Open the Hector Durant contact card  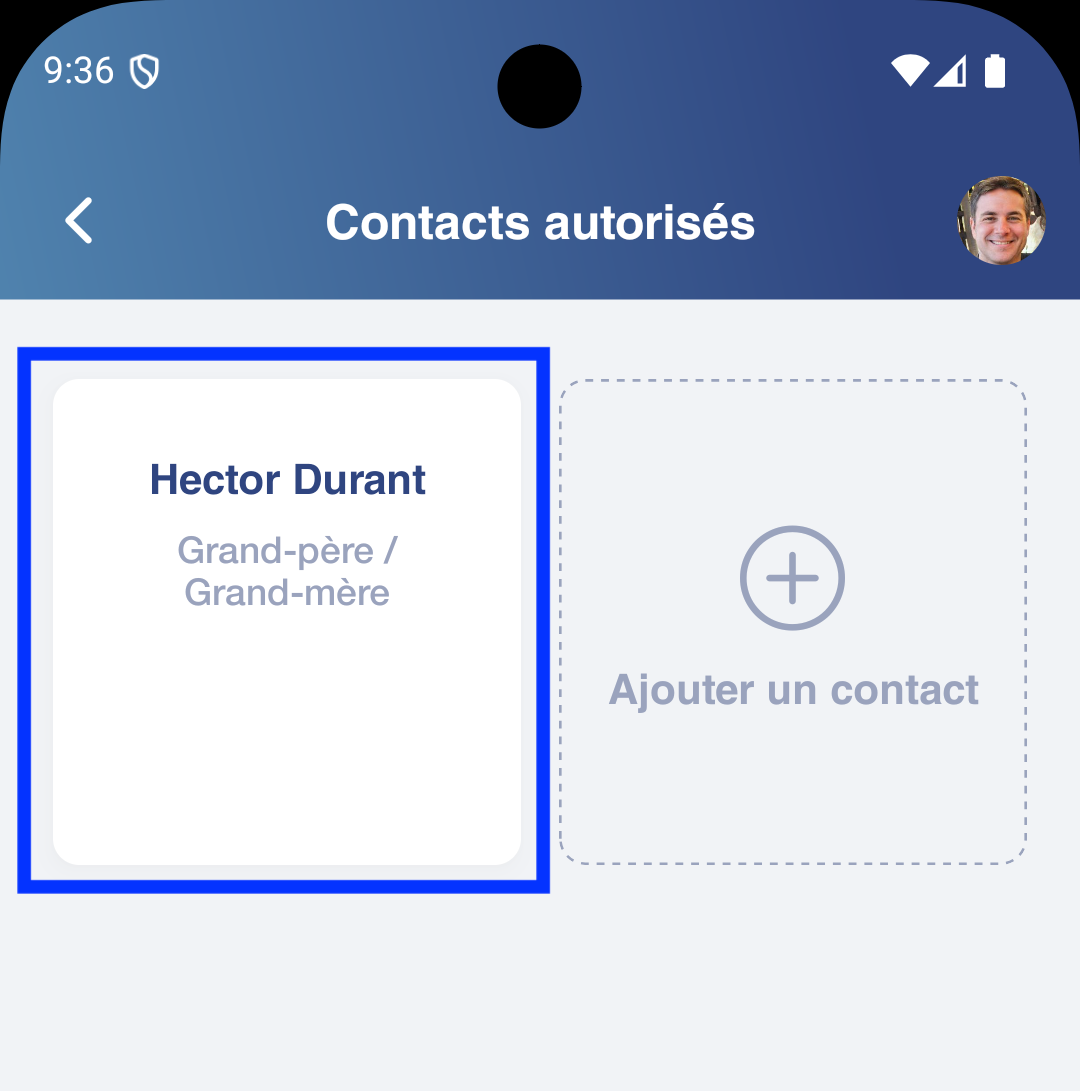(287, 621)
